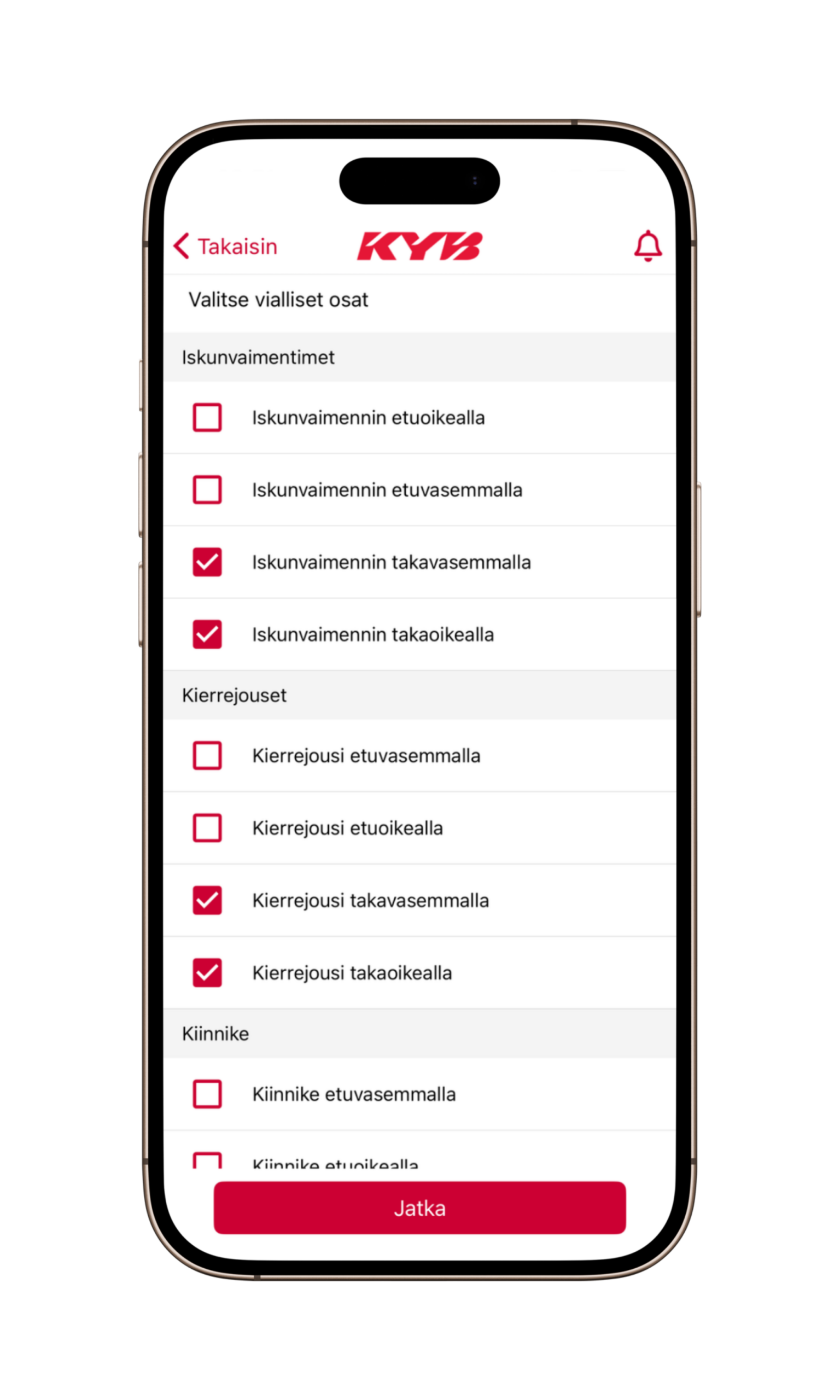
Task: Mark Kiinnike etuvasemmalla as faulty
Action: (207, 1094)
